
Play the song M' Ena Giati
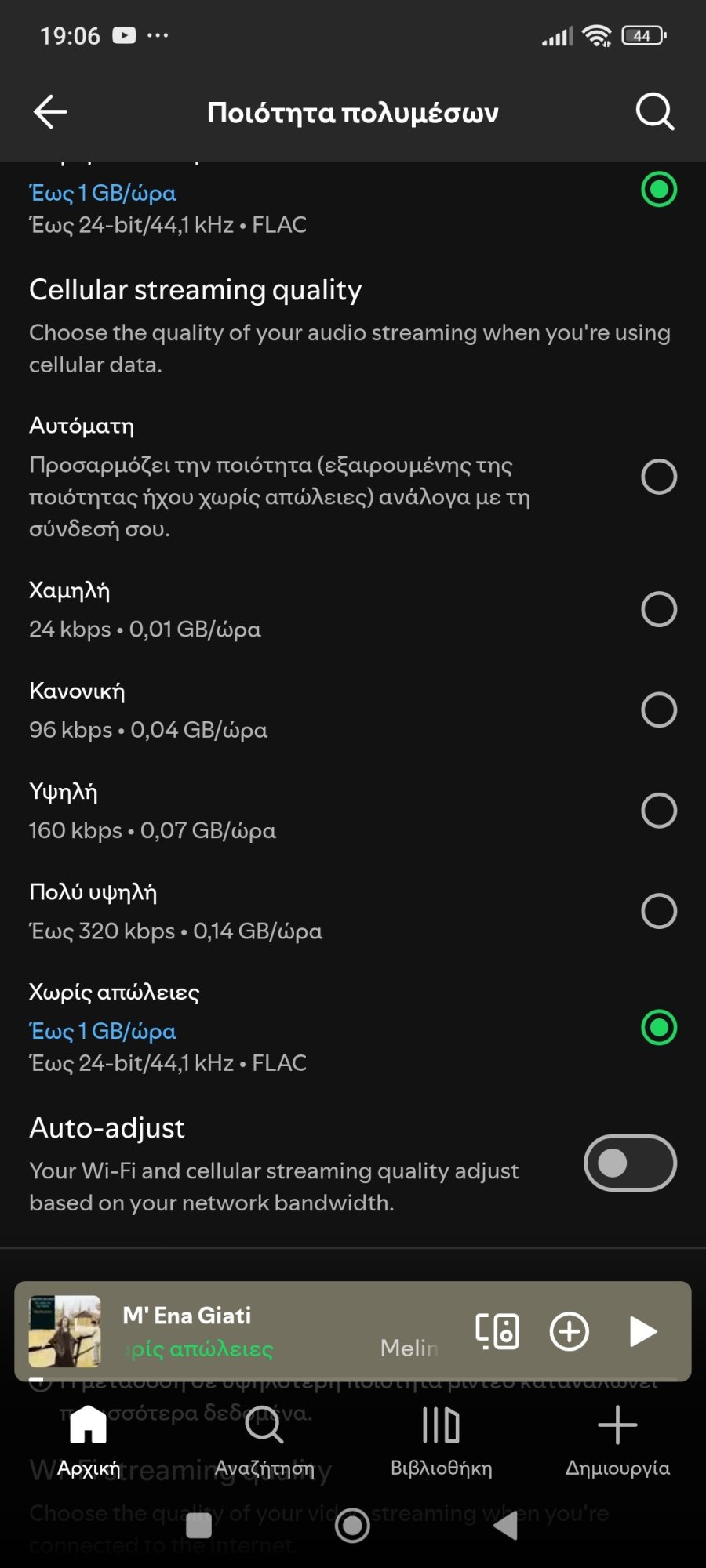coord(642,1330)
